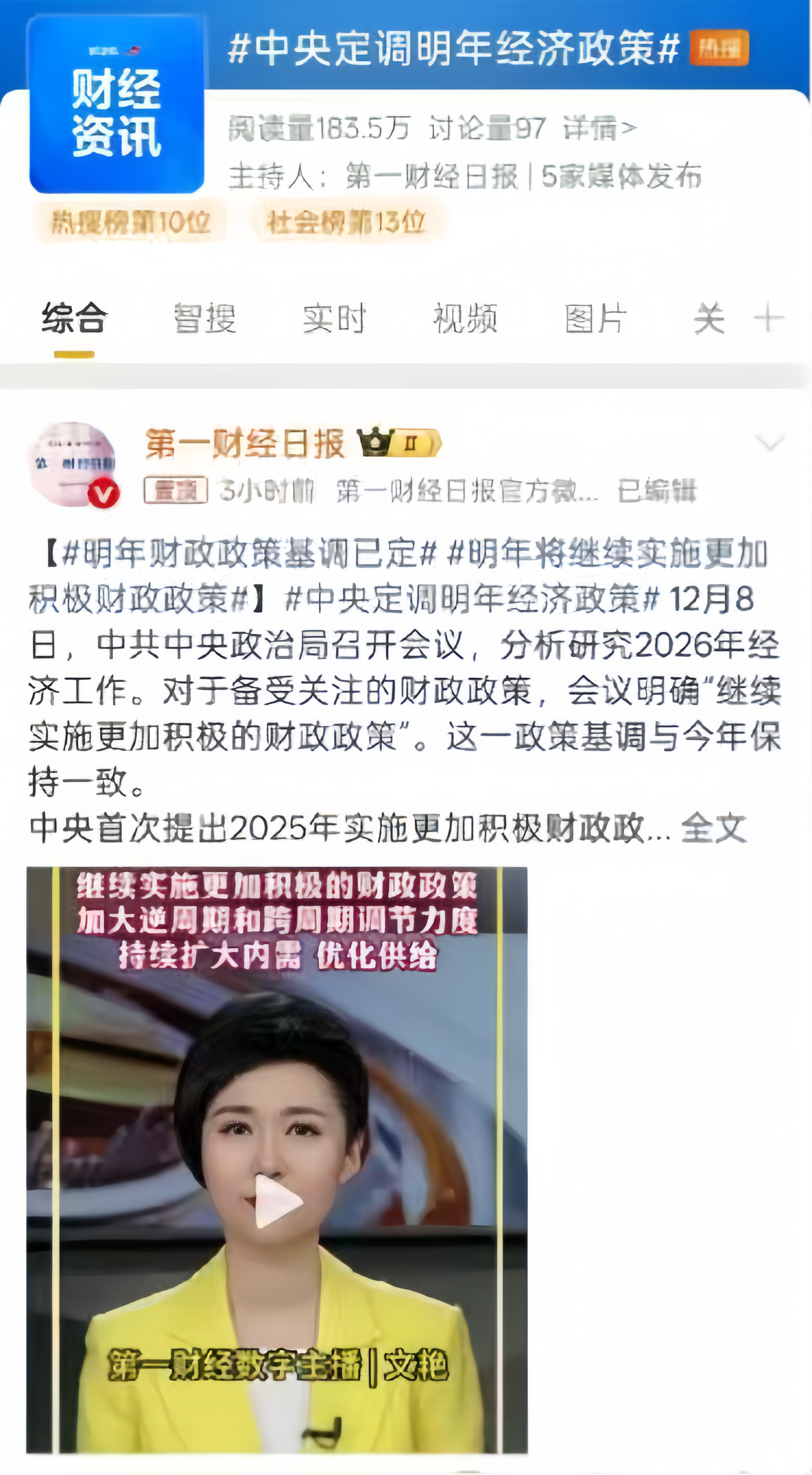Expand the post options chevron
812x1475 pixels.
770,442
